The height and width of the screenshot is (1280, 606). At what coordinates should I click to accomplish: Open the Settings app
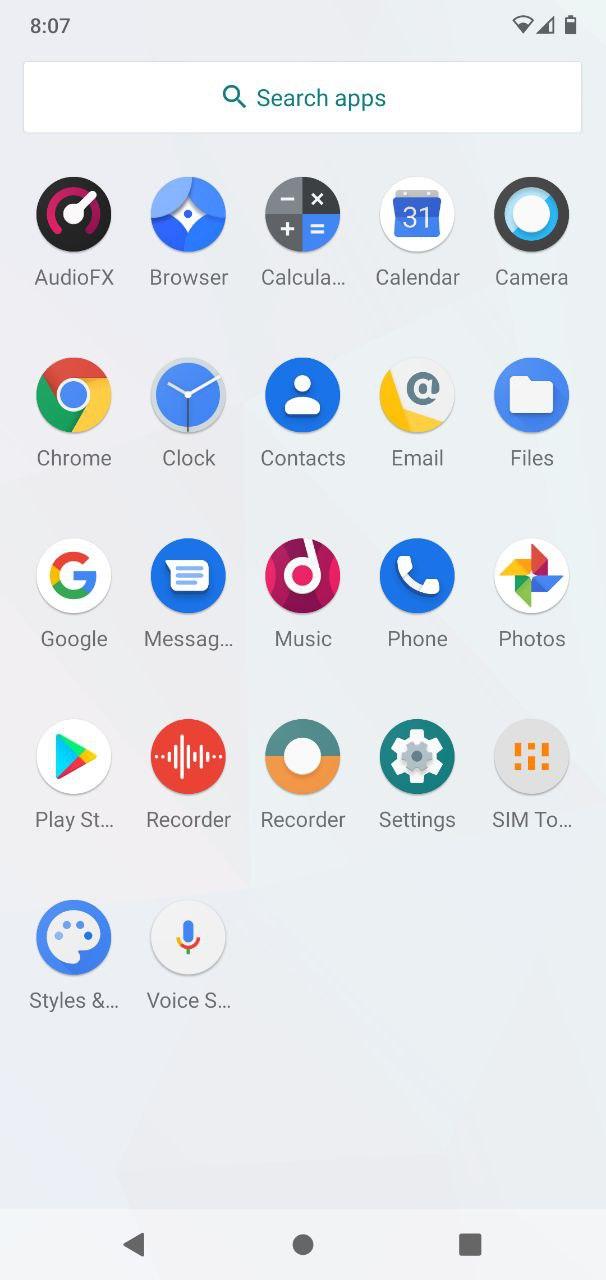coord(417,758)
